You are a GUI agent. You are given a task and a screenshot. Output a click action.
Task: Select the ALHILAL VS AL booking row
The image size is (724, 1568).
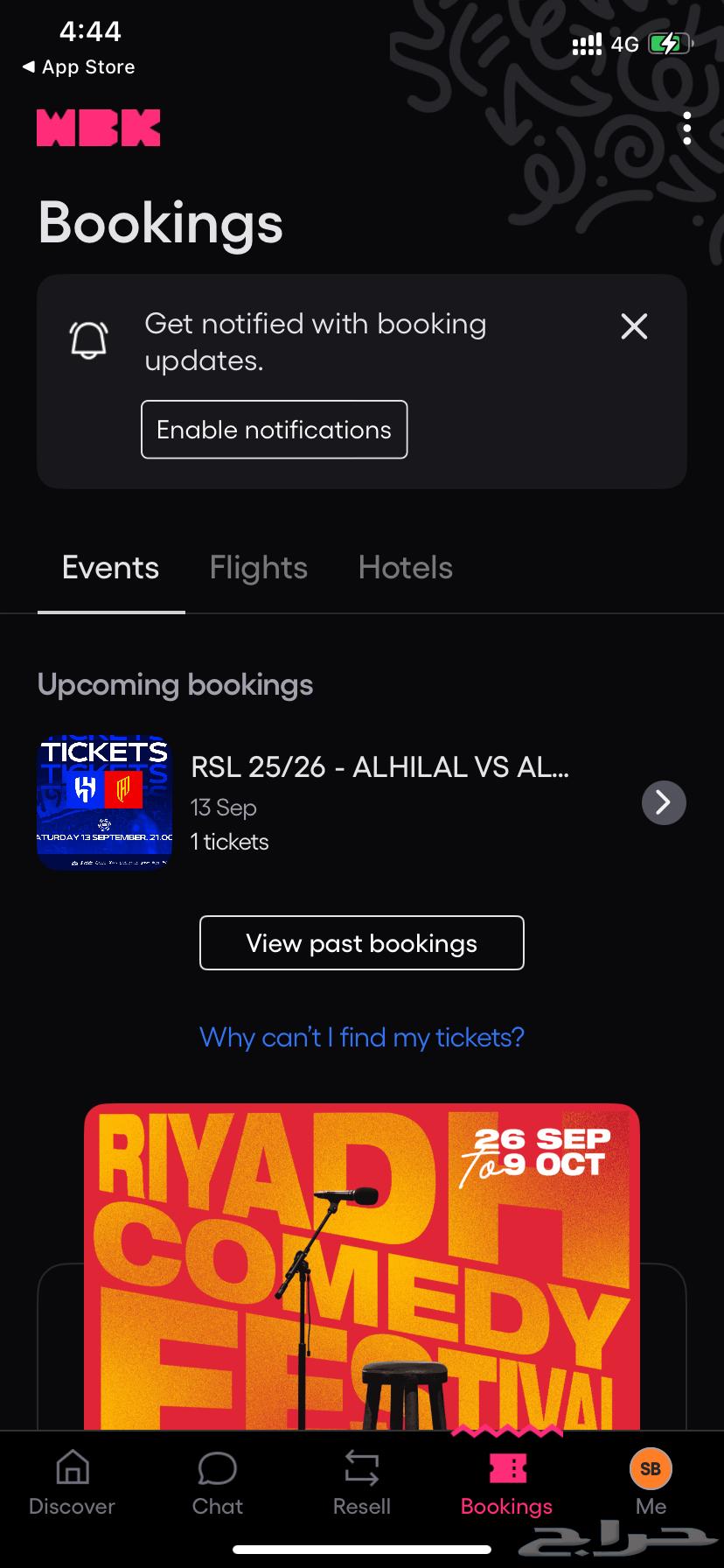pyautogui.click(x=379, y=801)
